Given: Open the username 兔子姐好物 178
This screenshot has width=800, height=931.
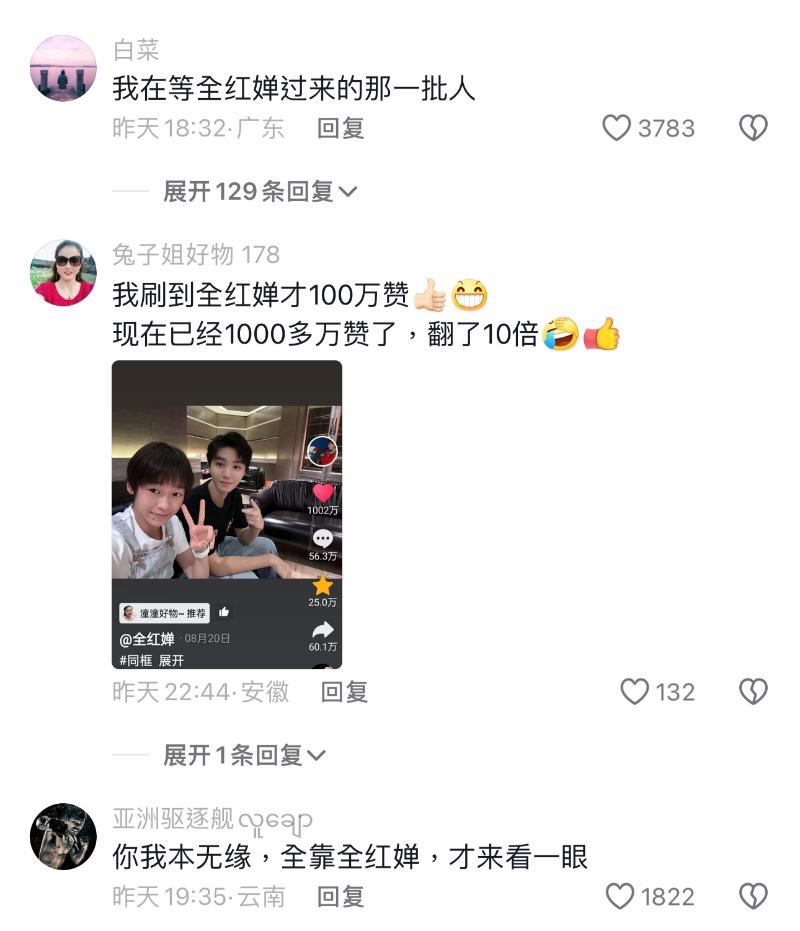Looking at the screenshot, I should point(195,255).
